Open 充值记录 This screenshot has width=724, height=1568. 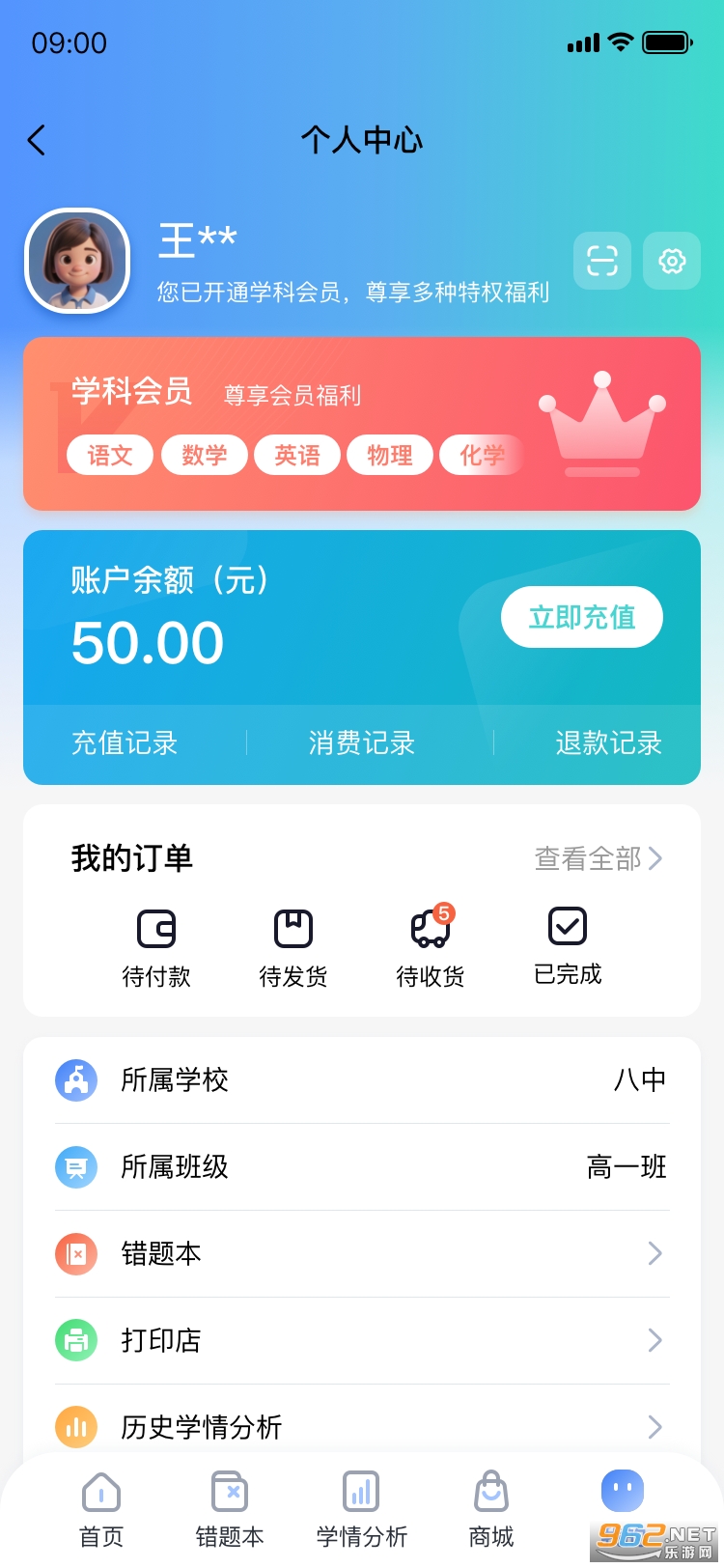click(x=125, y=742)
